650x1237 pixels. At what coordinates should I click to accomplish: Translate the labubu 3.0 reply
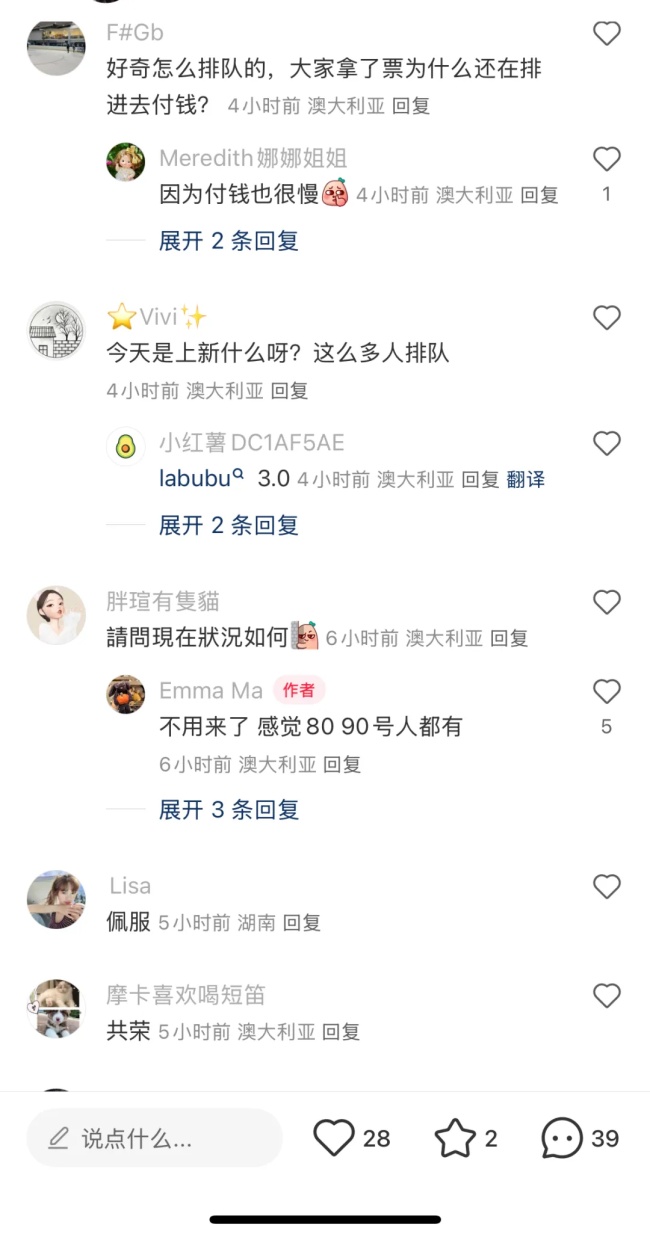coord(526,480)
